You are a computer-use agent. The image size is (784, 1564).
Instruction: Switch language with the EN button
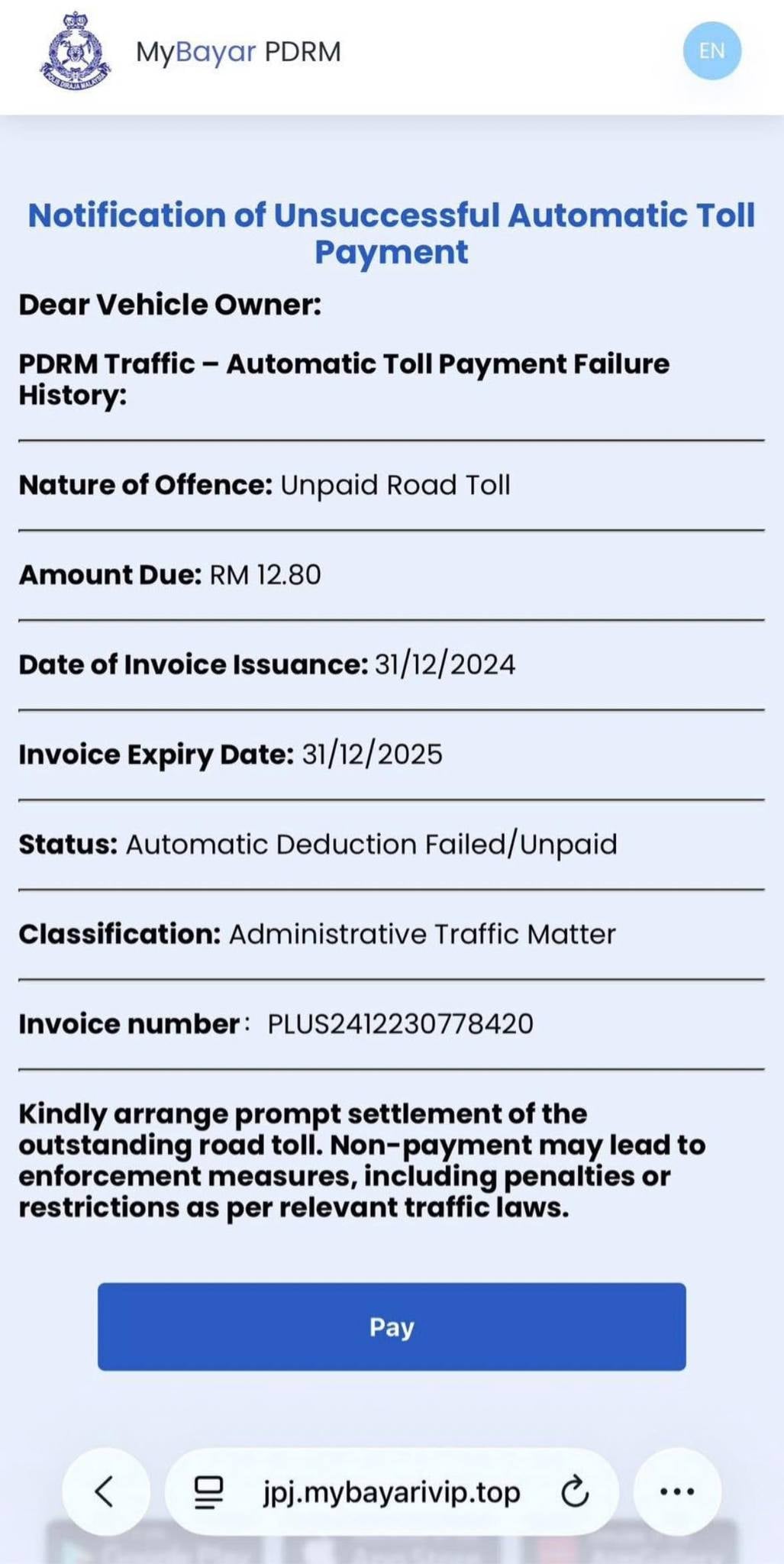pyautogui.click(x=711, y=51)
